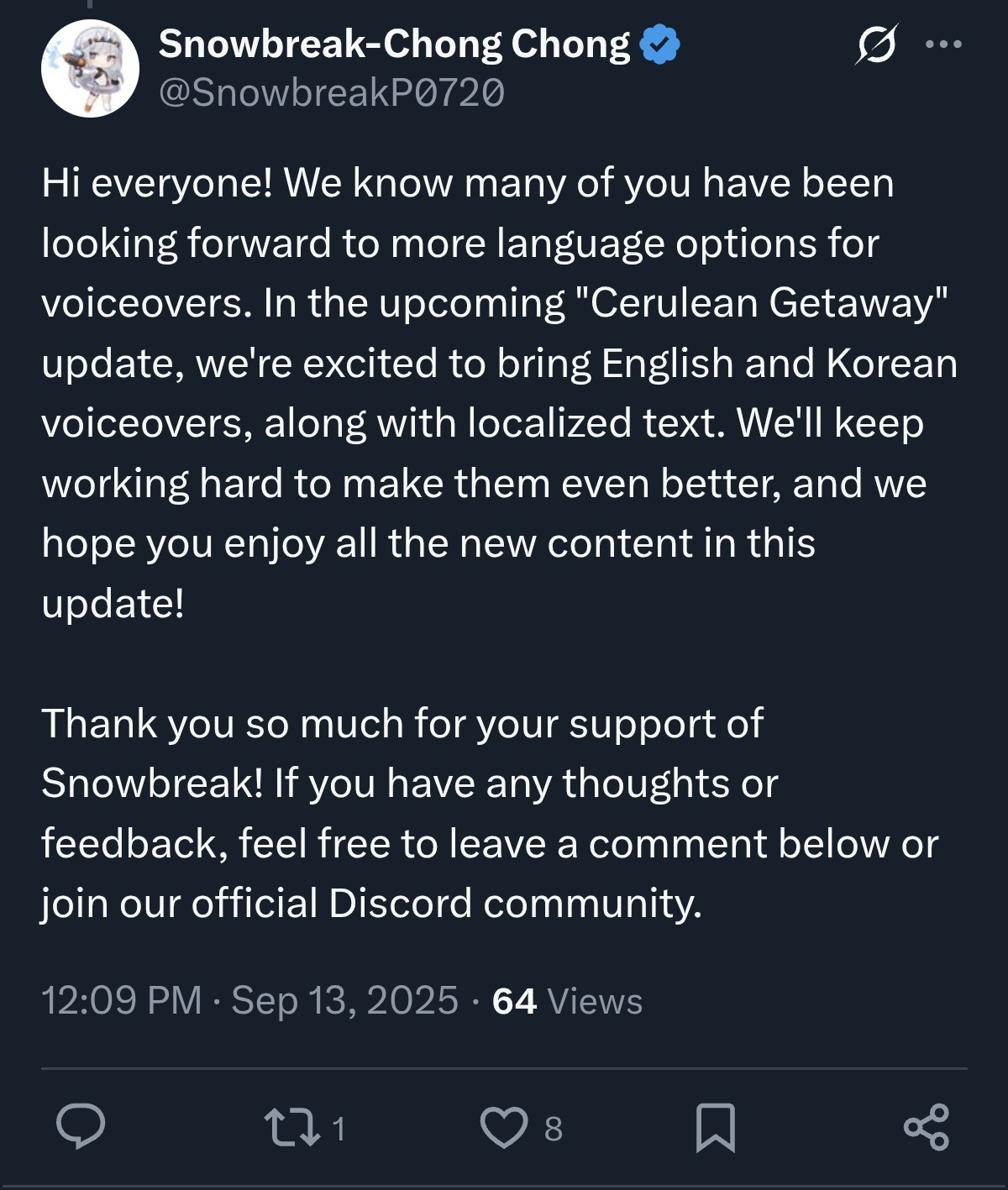Bookmark this post
This screenshot has height=1190, width=1008.
[x=716, y=1127]
